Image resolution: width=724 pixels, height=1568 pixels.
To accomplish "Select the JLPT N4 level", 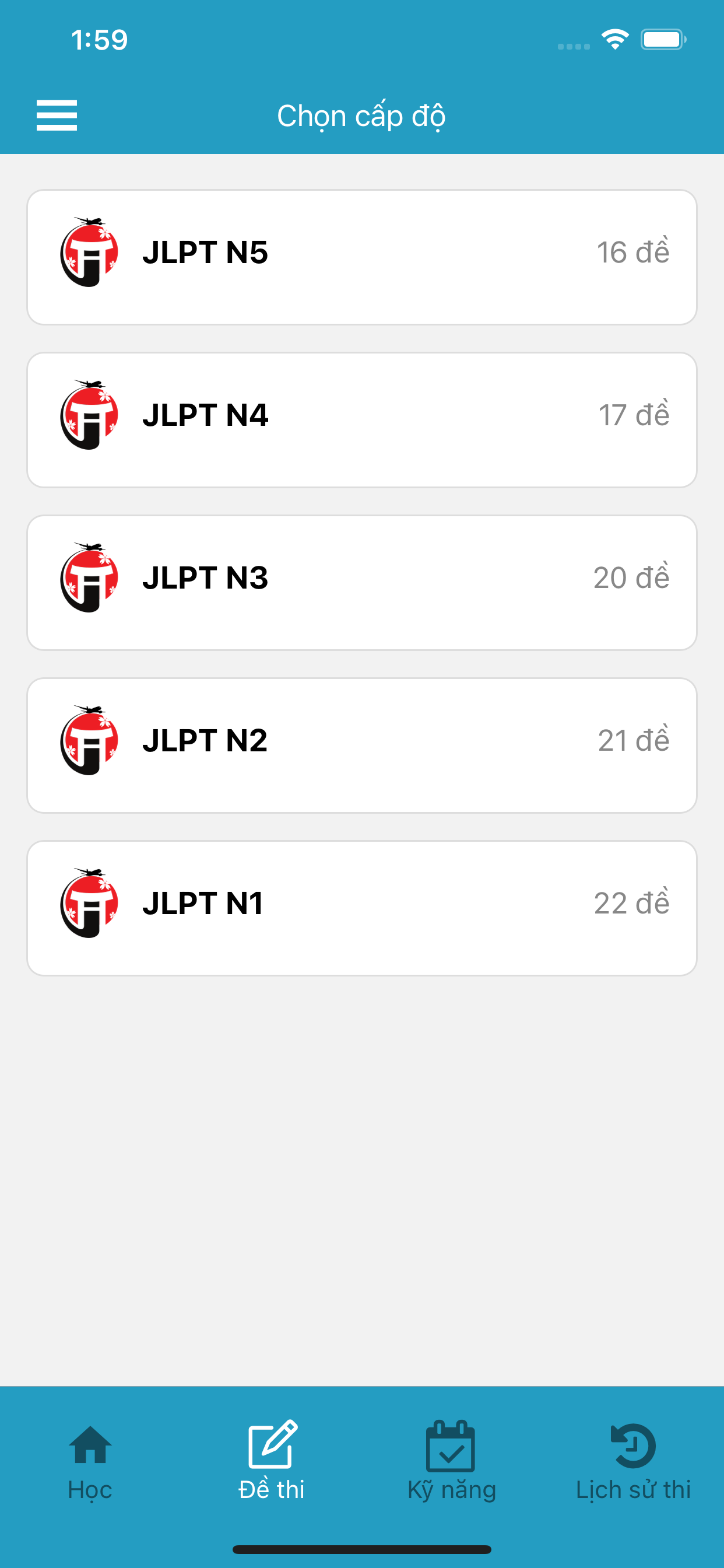I will tap(361, 419).
